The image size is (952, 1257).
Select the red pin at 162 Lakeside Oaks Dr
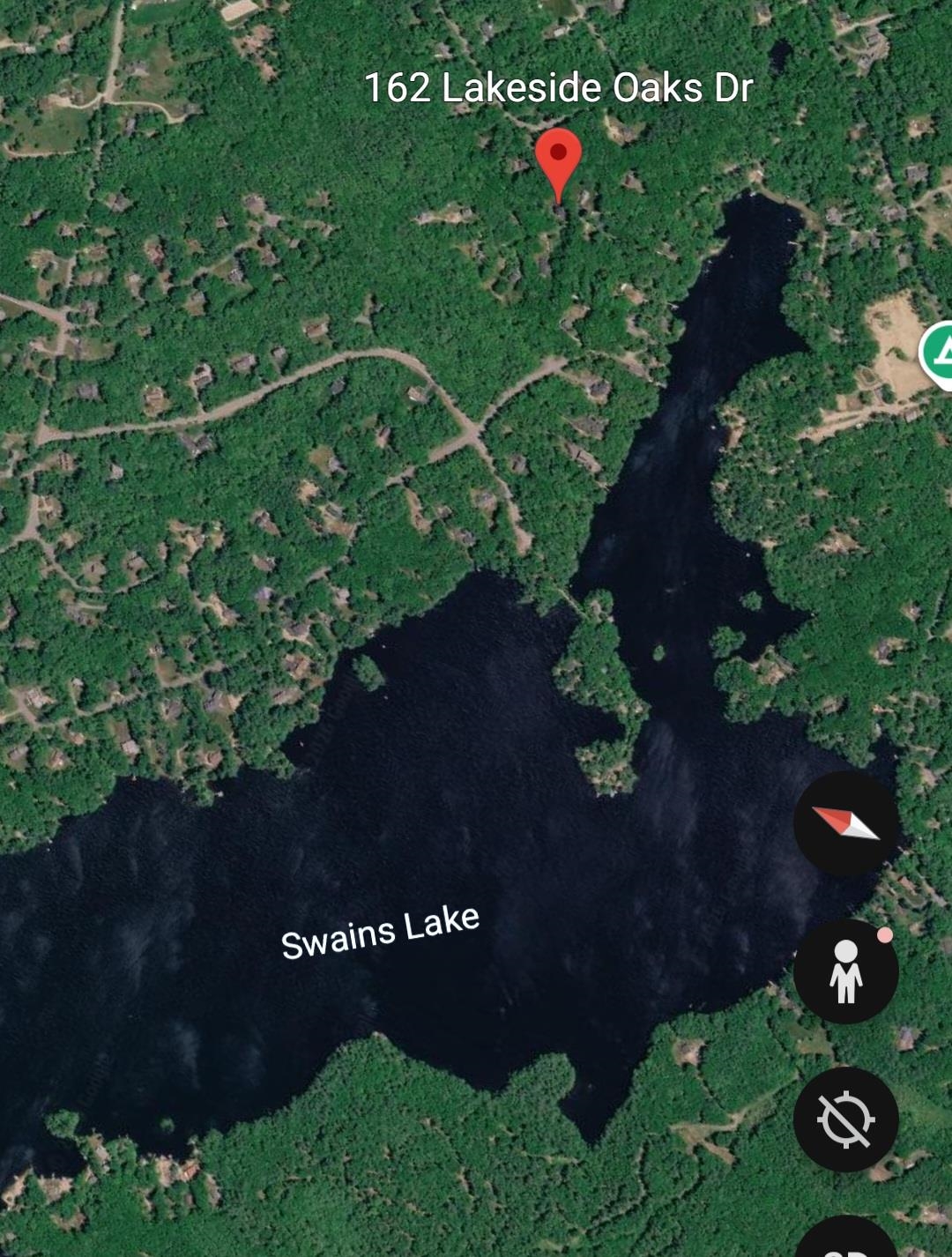tap(559, 160)
